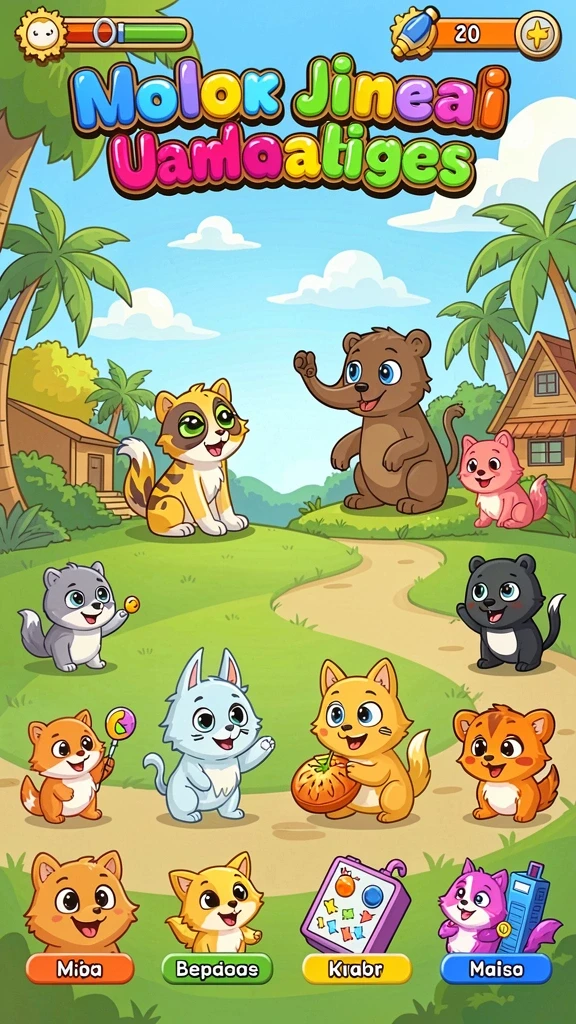Open the sun avatar profile icon
The width and height of the screenshot is (576, 1024).
(x=42, y=35)
